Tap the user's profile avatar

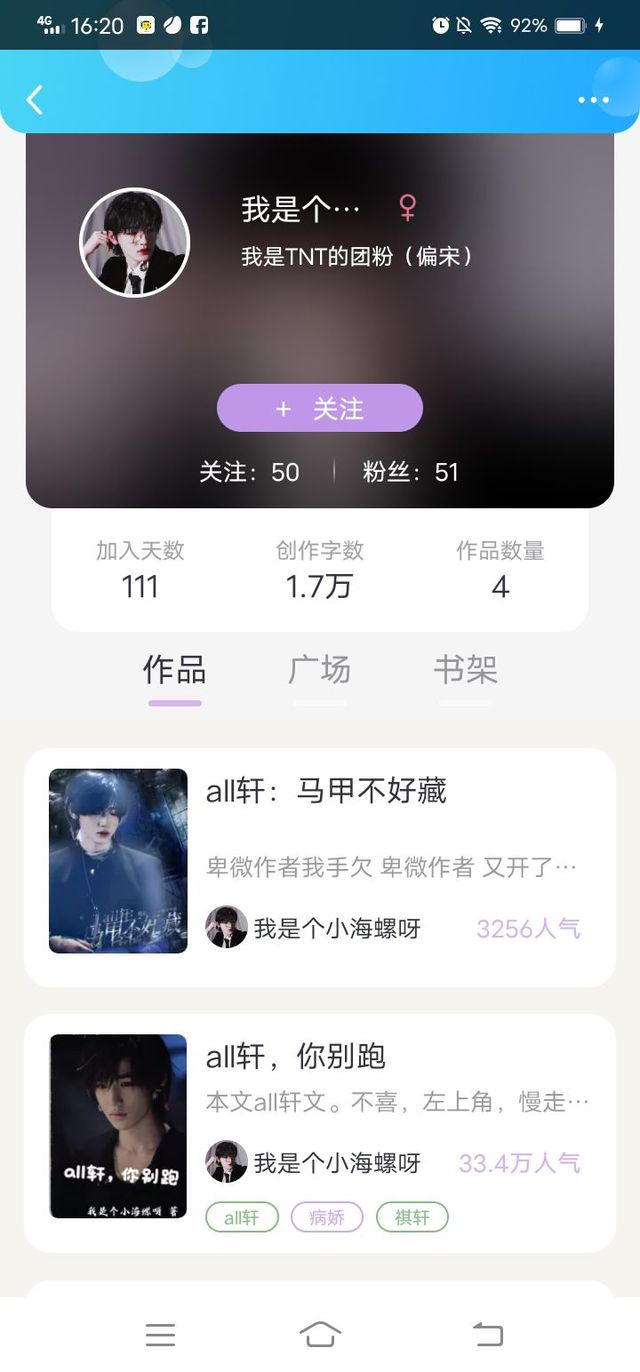tap(134, 242)
